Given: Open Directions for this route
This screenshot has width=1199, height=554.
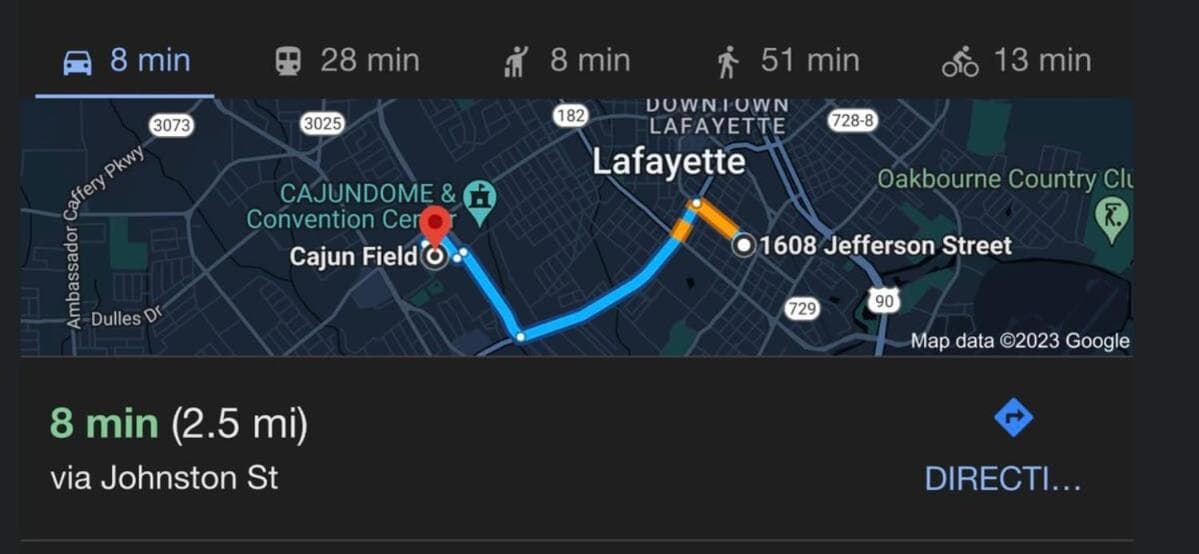Looking at the screenshot, I should 1003,447.
